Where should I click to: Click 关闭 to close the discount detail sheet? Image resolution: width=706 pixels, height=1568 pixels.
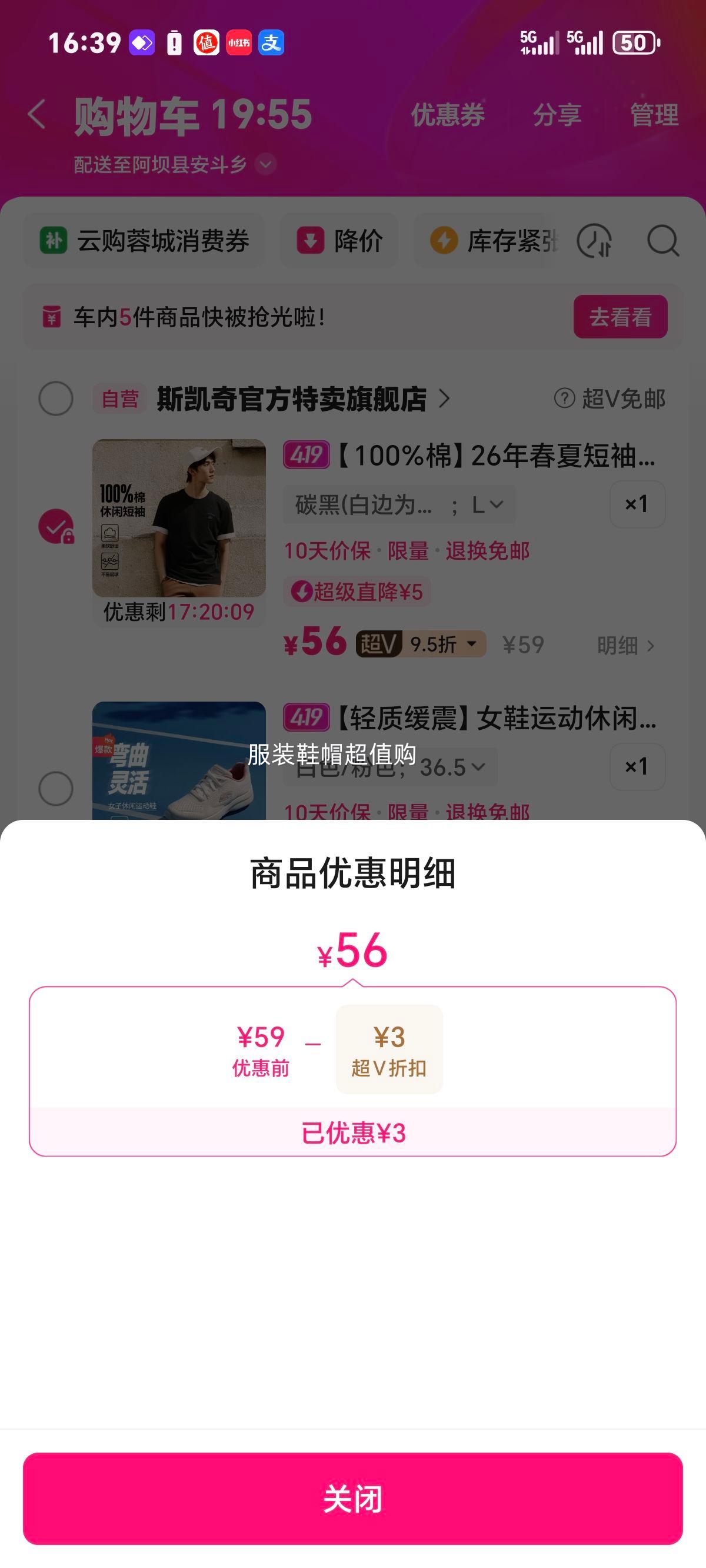click(x=353, y=1499)
